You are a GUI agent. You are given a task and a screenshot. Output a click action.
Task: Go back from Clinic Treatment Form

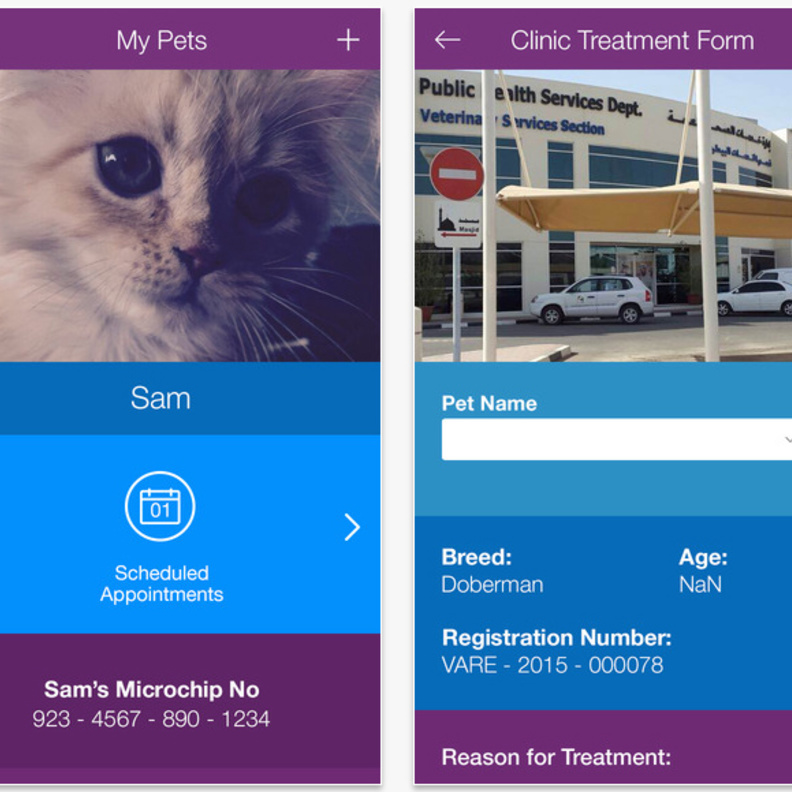[447, 40]
